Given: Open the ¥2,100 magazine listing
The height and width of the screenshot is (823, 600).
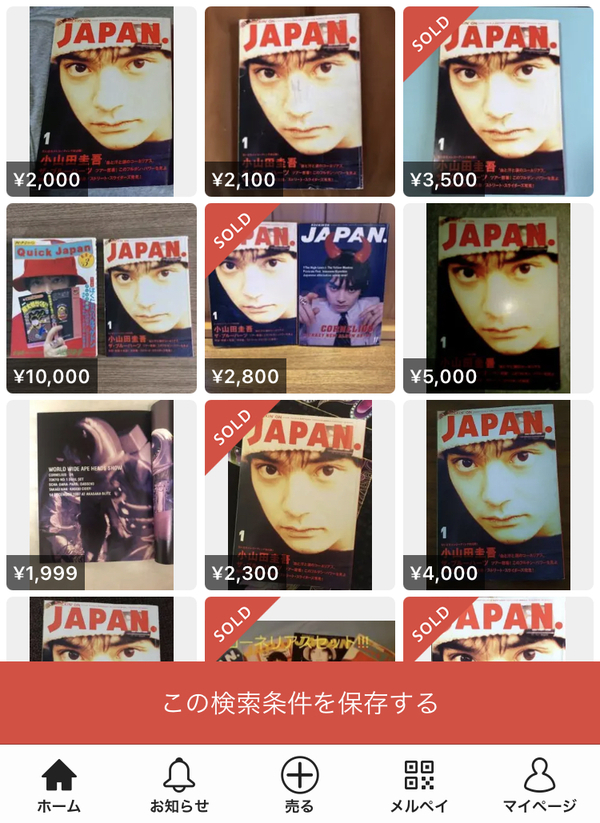Looking at the screenshot, I should [x=299, y=101].
